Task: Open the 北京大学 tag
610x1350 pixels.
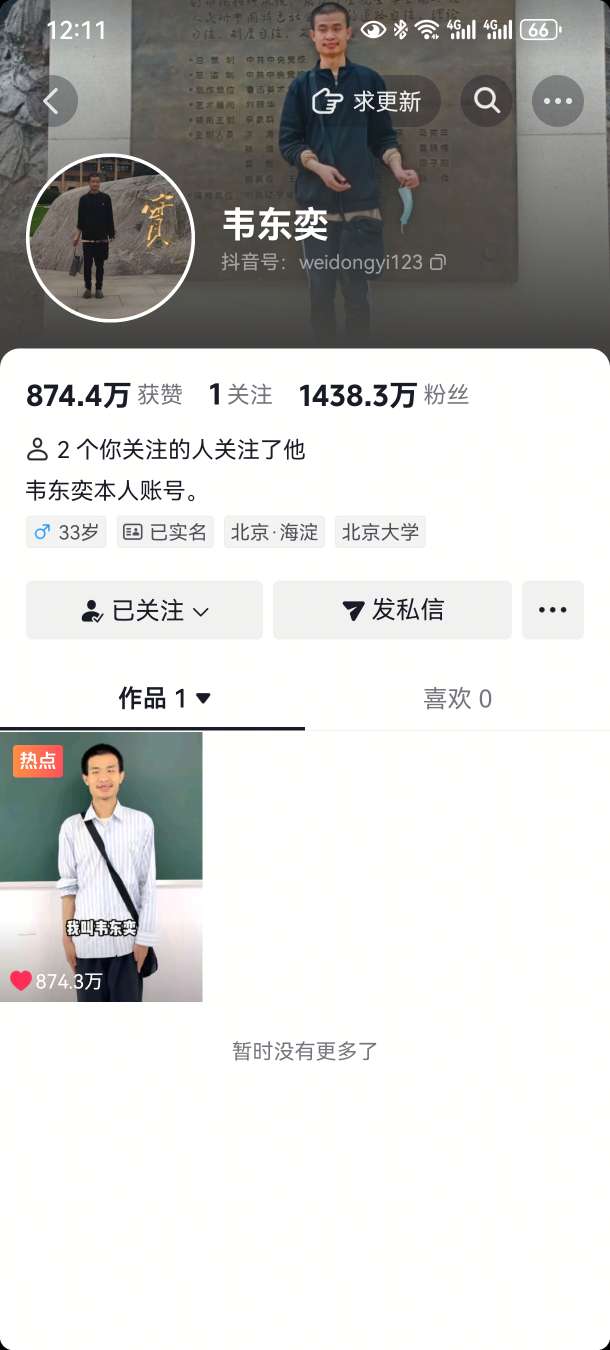Action: 380,532
